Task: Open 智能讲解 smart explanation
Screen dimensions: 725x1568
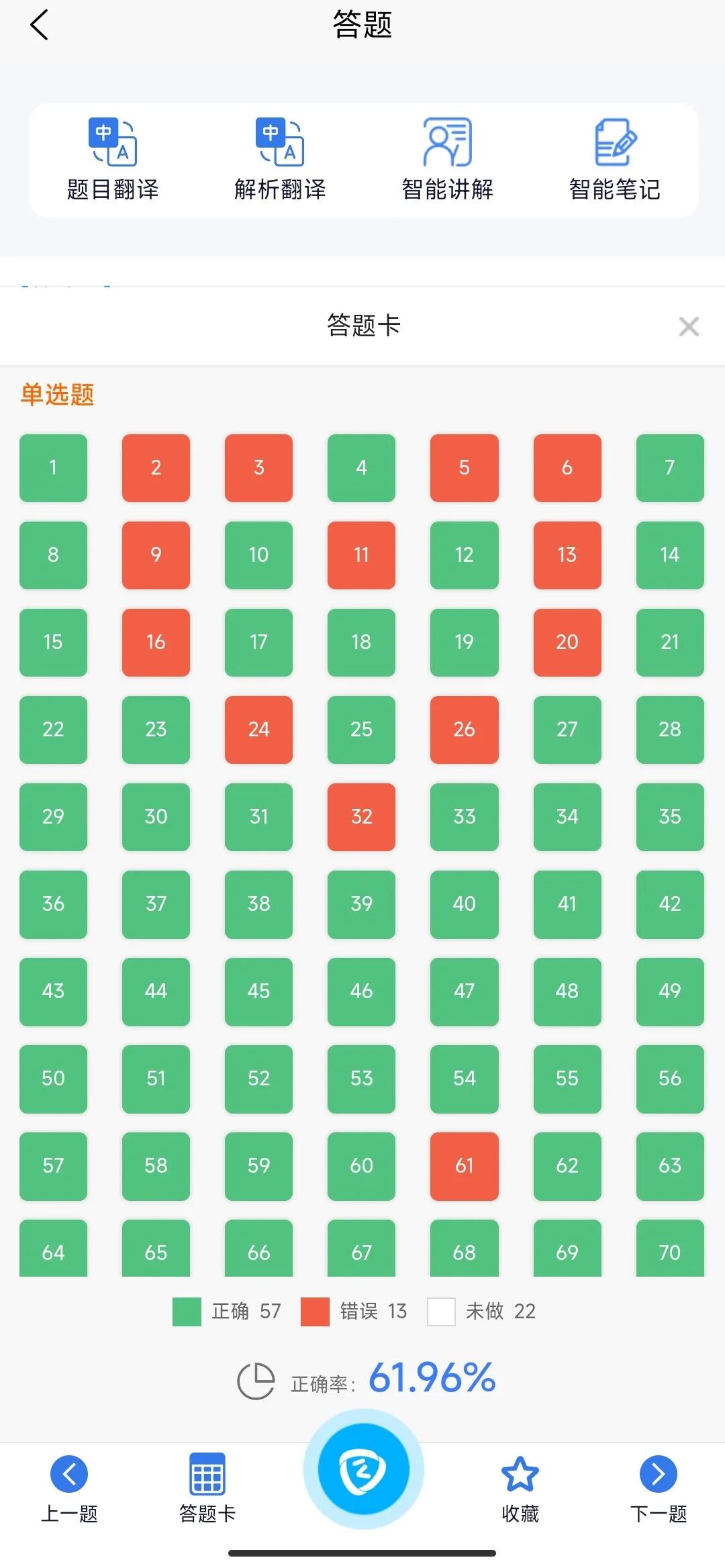Action: click(x=447, y=160)
